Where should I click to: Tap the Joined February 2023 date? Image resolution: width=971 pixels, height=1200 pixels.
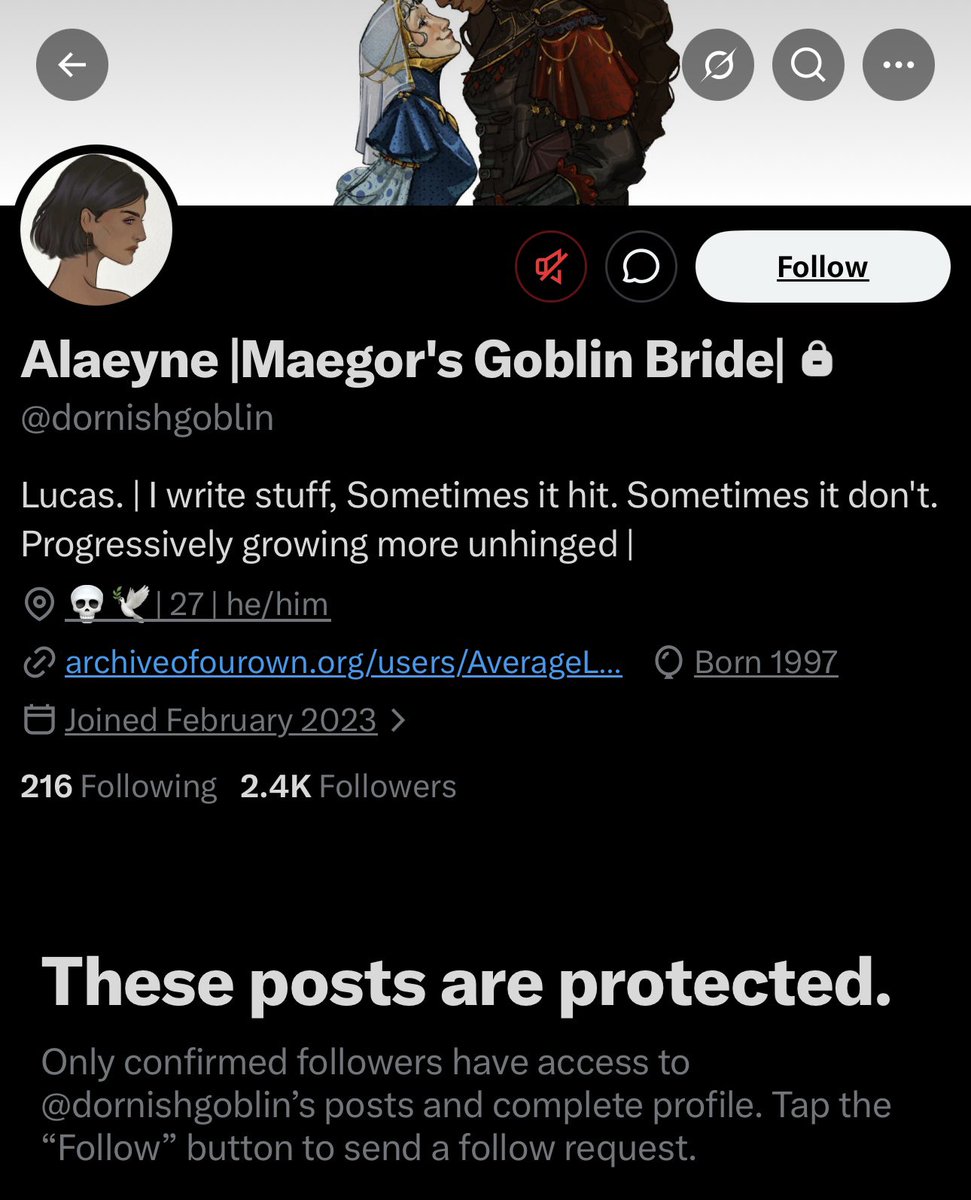220,720
